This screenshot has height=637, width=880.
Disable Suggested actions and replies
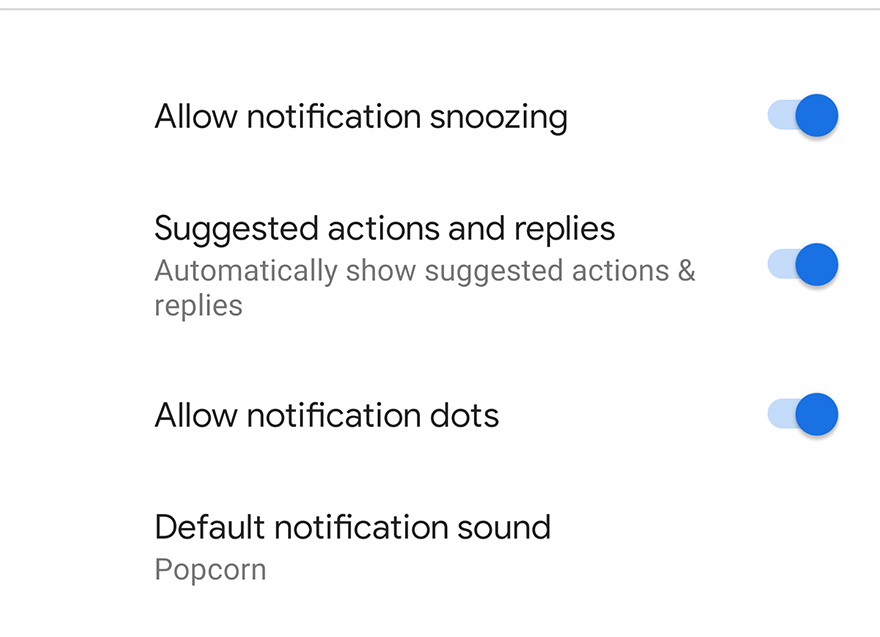(x=803, y=265)
